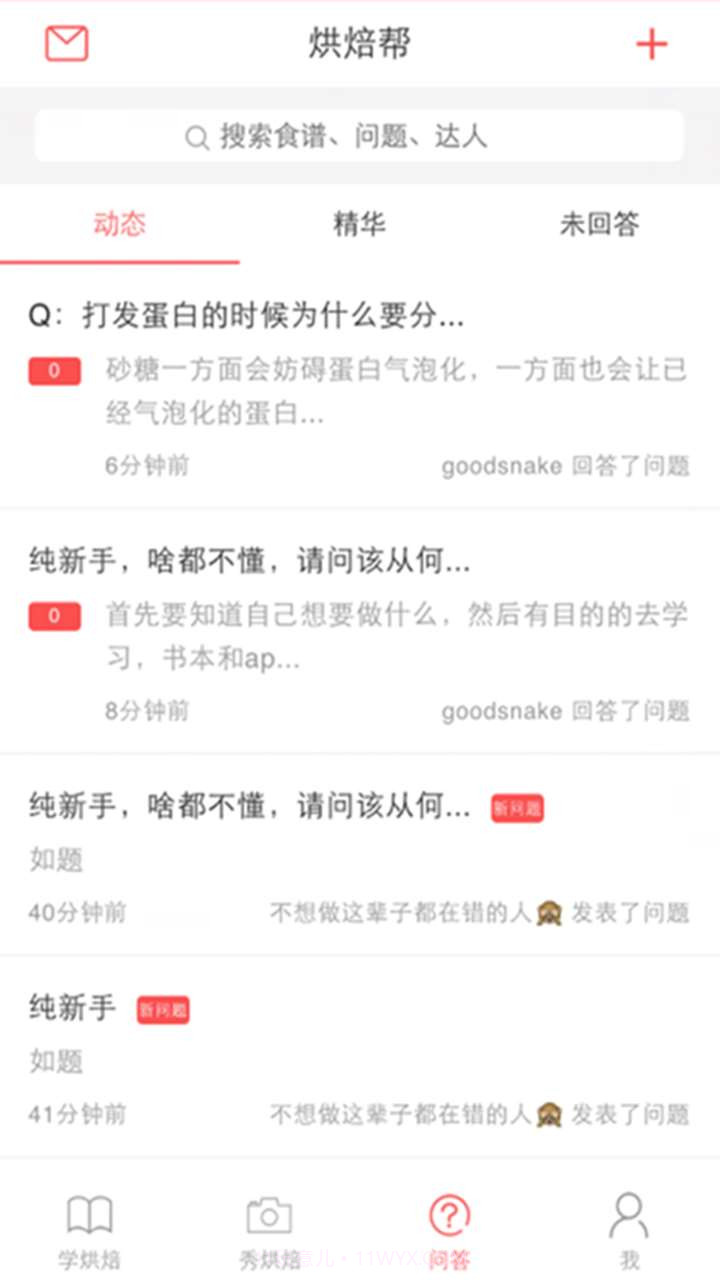Switch to the 精华 tab
The height and width of the screenshot is (1280, 720).
tap(359, 225)
